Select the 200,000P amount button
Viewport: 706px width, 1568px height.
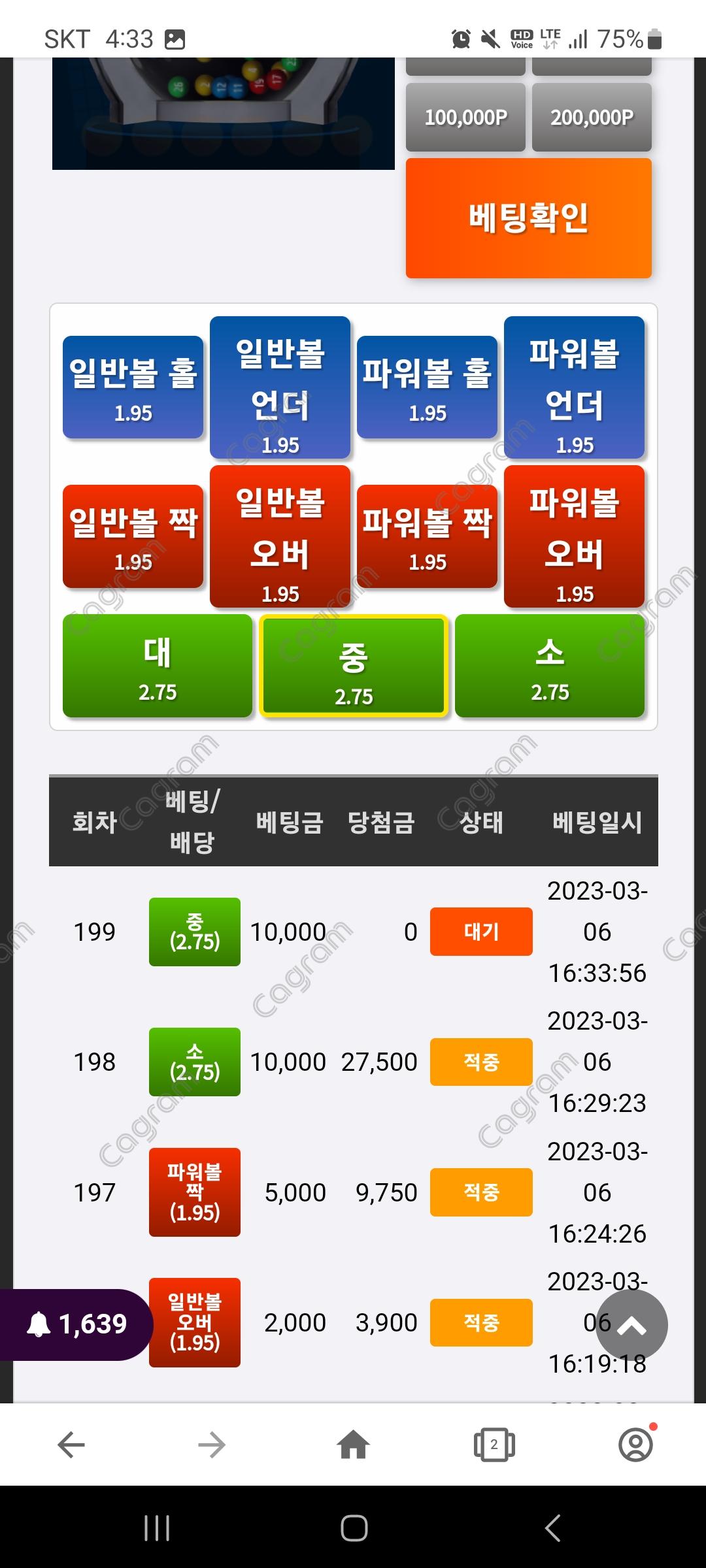592,118
